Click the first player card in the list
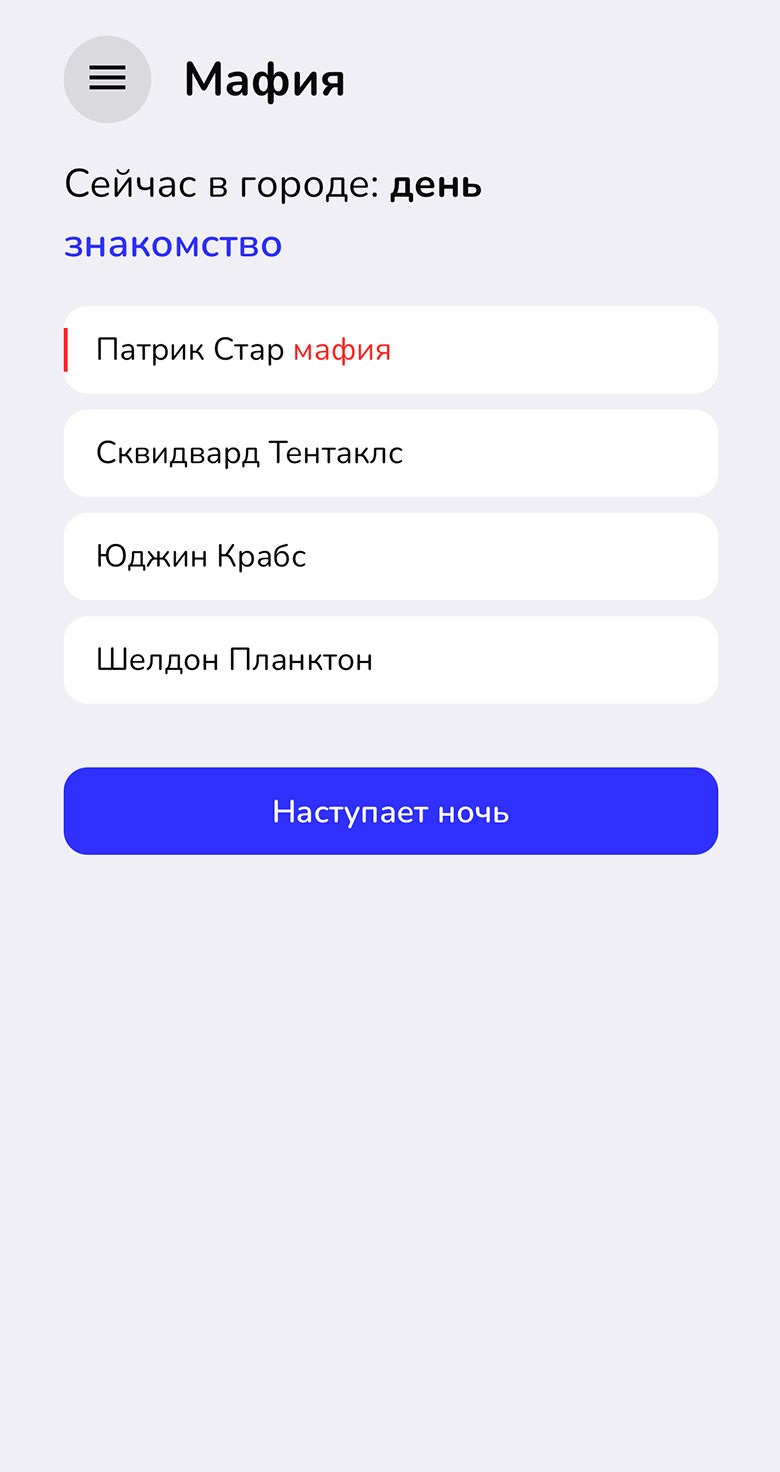The width and height of the screenshot is (780, 1472). point(390,349)
